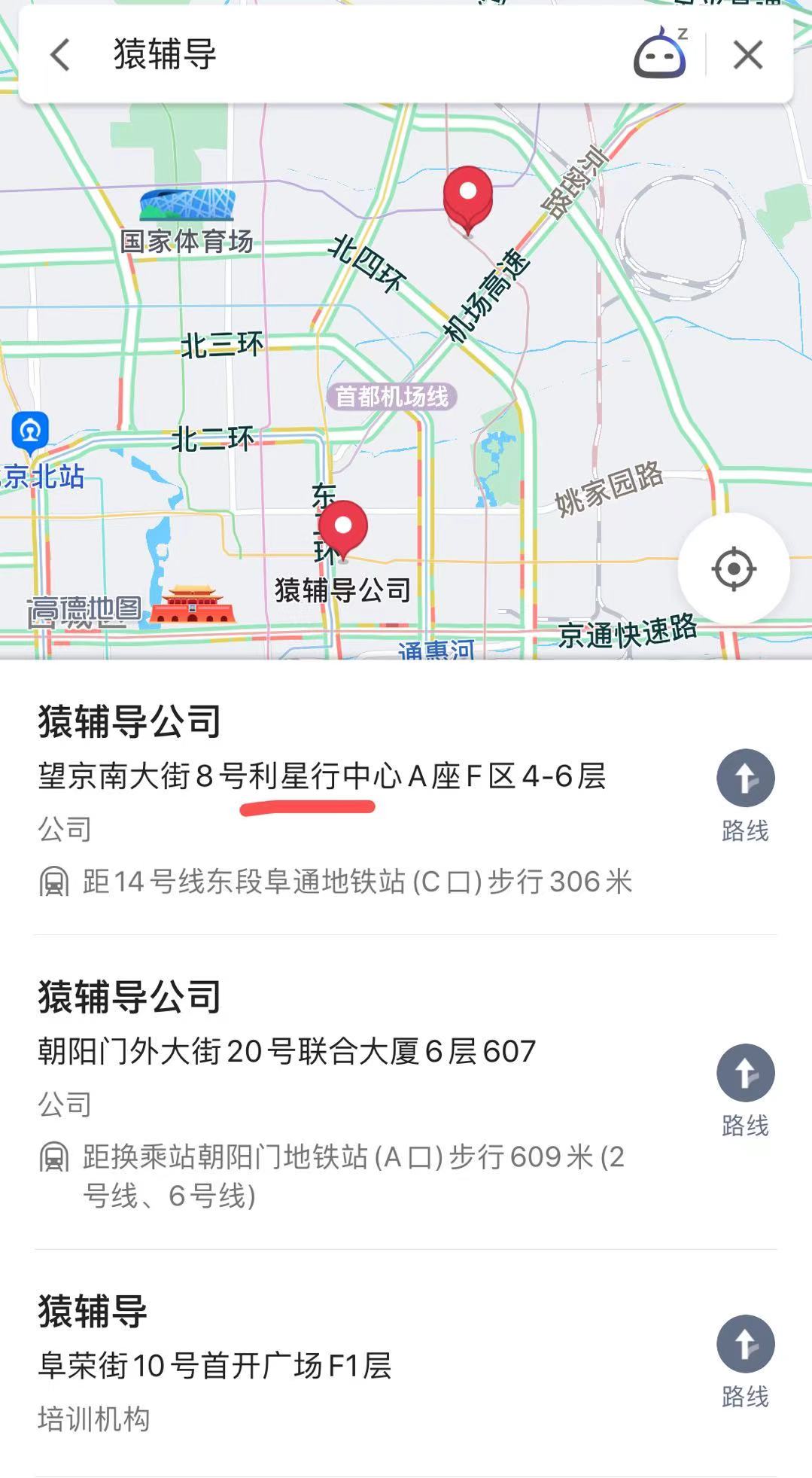Go back using the back arrow
The image size is (812, 1478).
click(60, 55)
